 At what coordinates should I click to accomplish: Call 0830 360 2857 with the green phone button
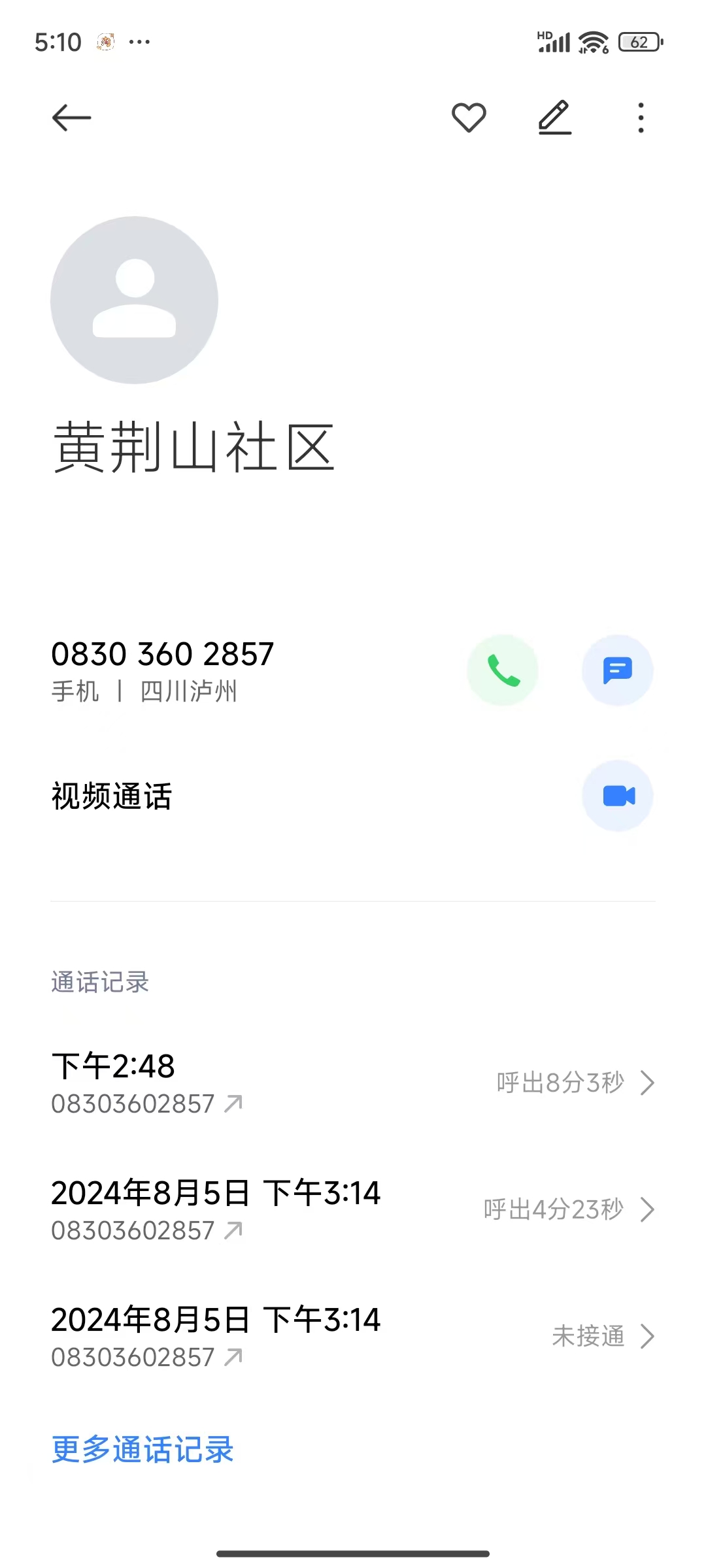click(503, 670)
